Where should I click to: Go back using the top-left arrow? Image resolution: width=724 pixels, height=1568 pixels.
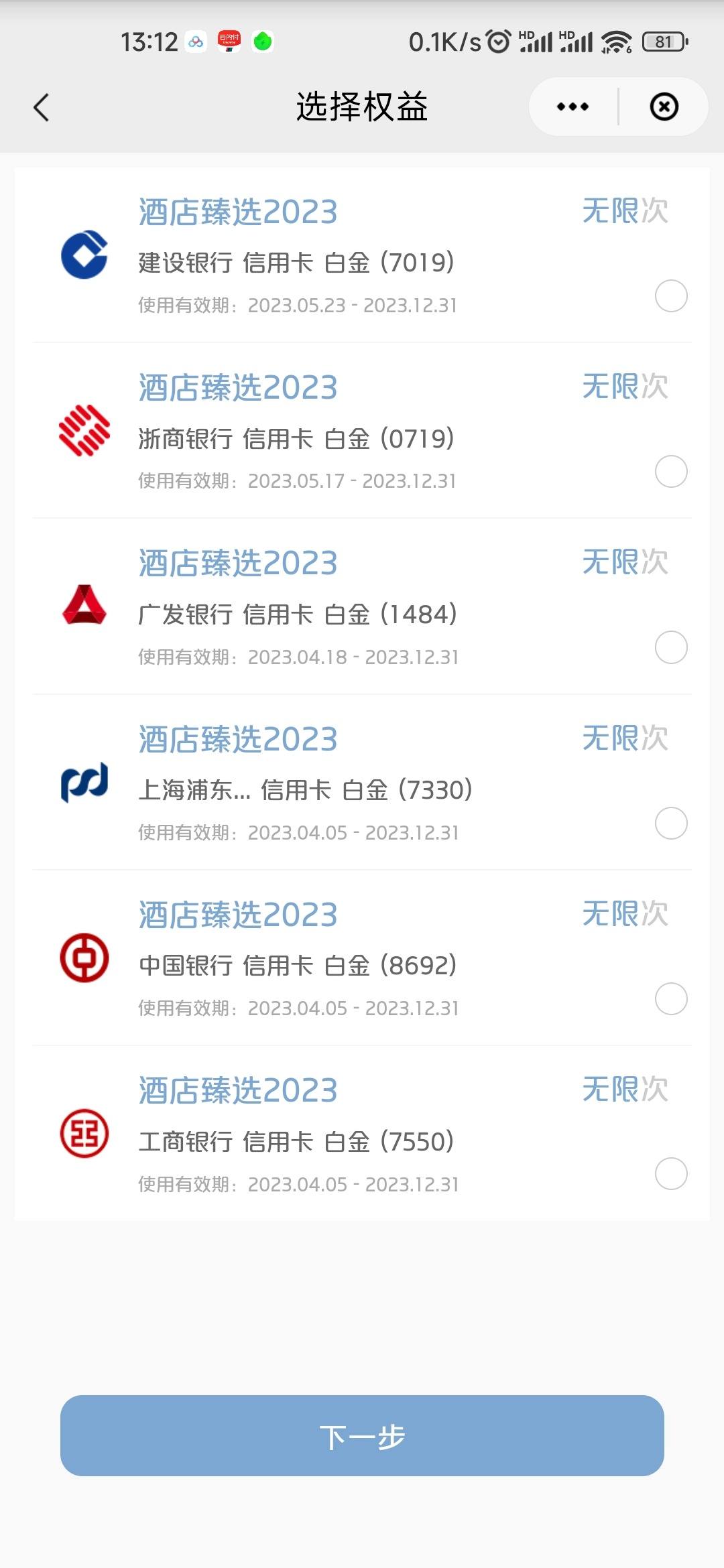(42, 107)
